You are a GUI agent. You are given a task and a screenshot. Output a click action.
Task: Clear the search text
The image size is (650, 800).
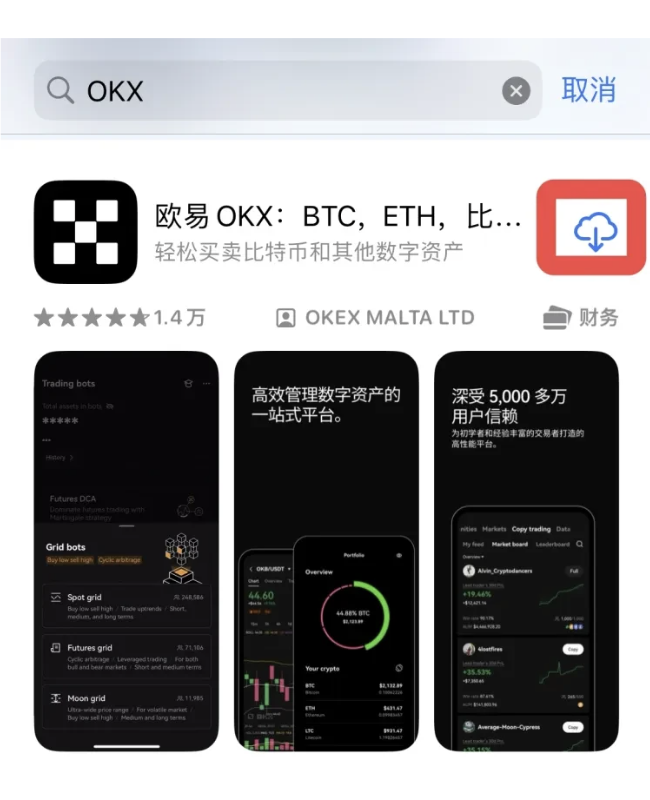click(515, 92)
